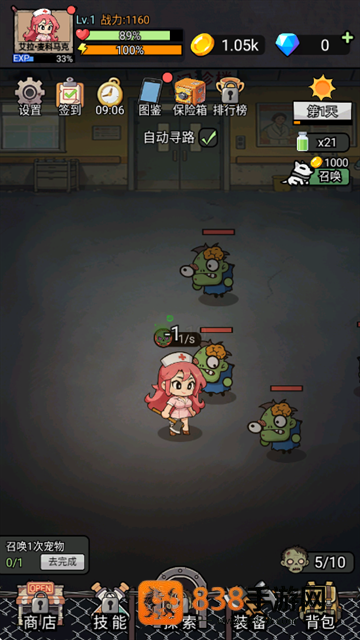Viewport: 360px width, 640px height.
Task: Tap the 召唤 summon pet button
Action: tap(329, 178)
